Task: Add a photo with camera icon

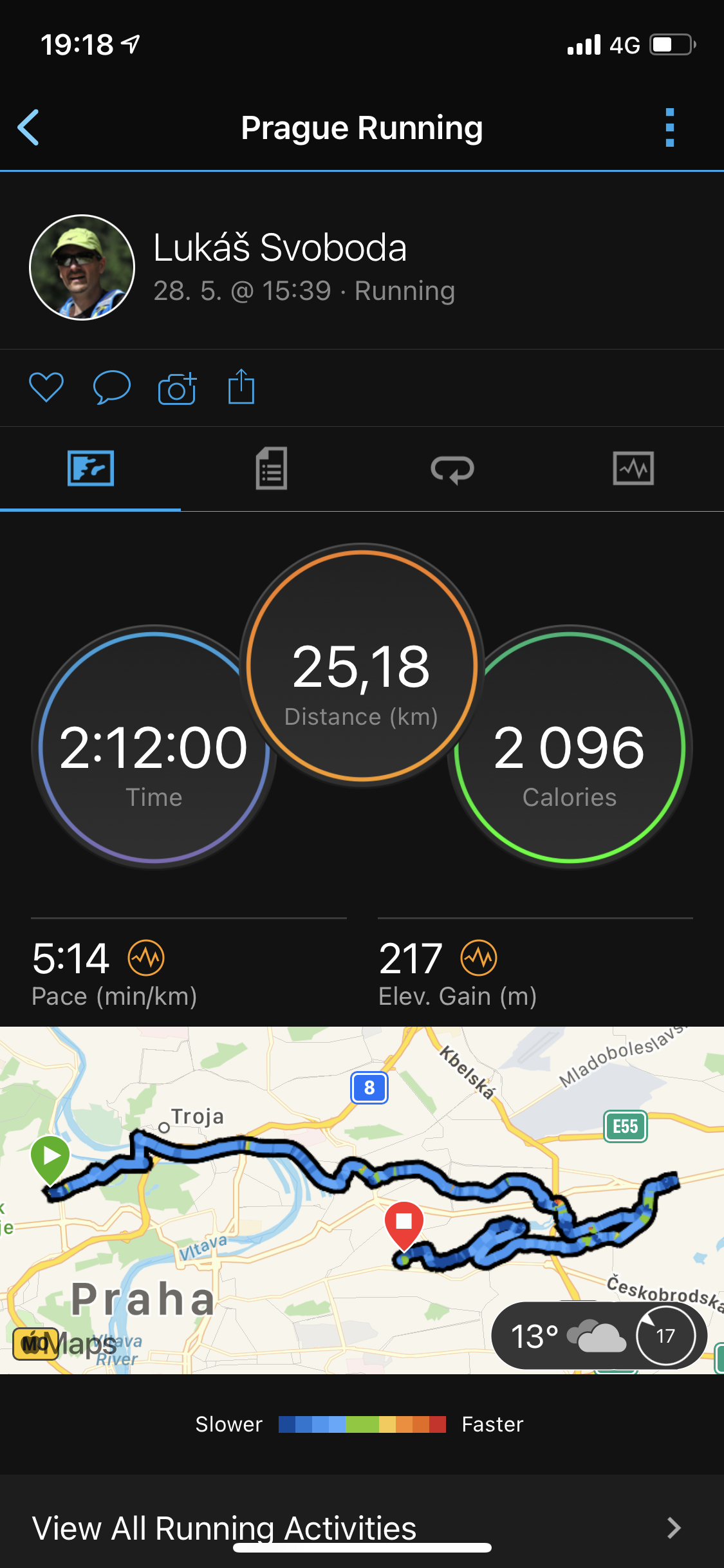Action: tap(177, 387)
